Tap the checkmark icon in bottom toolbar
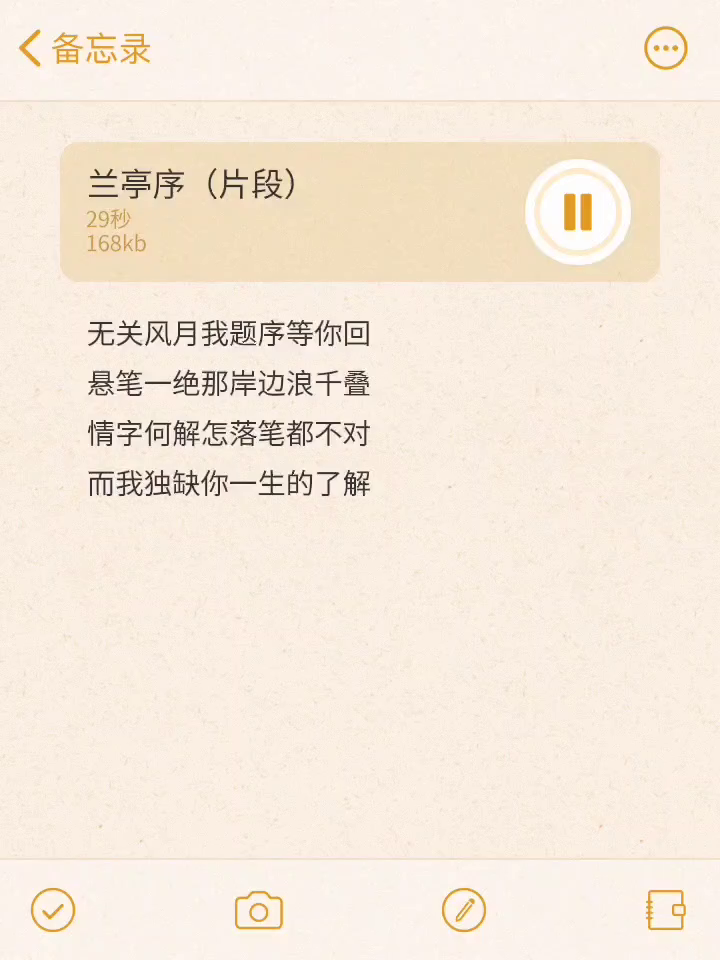The image size is (720, 960). (x=53, y=910)
